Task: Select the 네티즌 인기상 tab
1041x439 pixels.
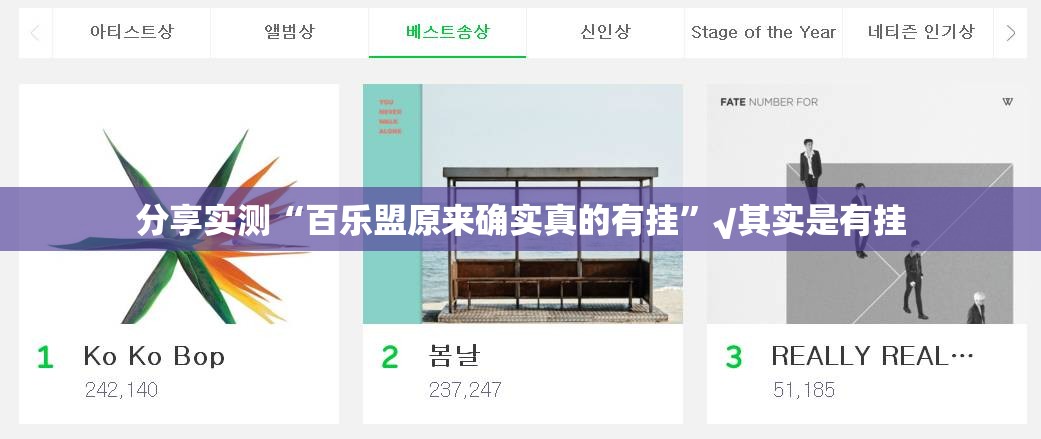Action: 920,32
